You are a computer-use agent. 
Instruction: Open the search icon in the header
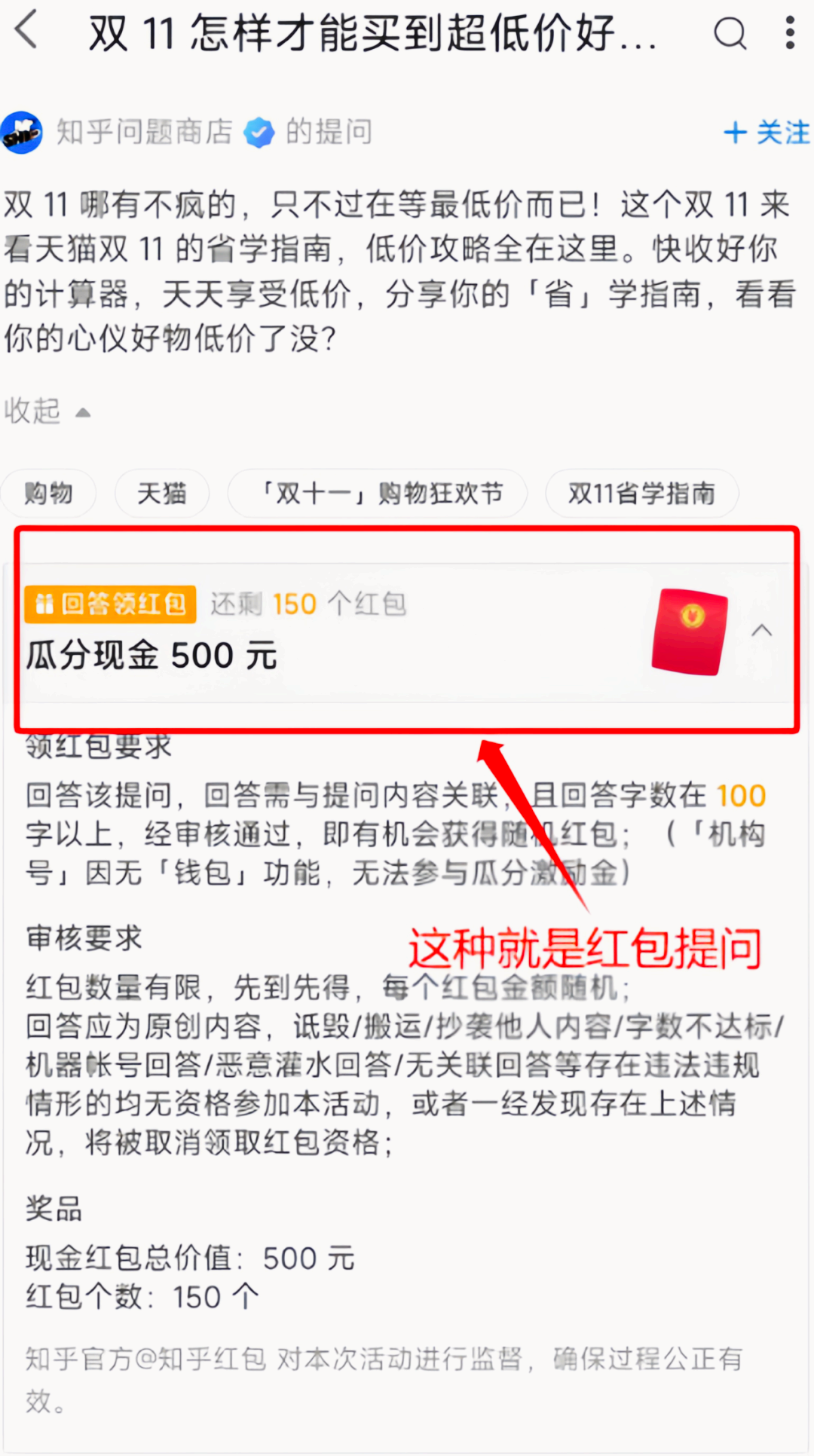coord(729,33)
